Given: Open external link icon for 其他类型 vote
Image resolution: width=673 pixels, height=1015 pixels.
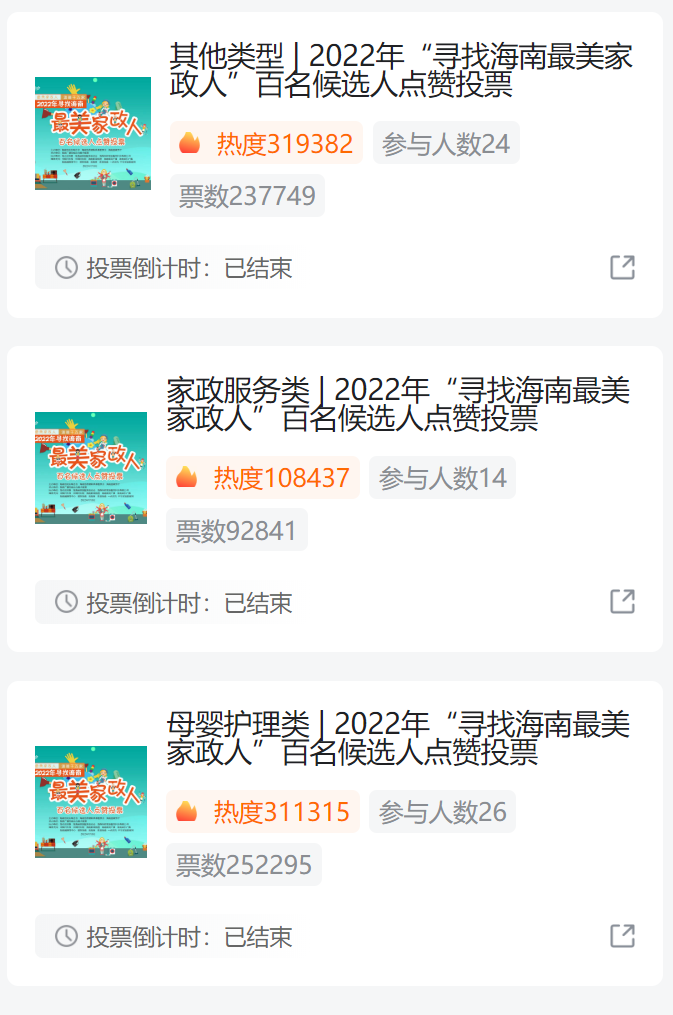Looking at the screenshot, I should 622,267.
